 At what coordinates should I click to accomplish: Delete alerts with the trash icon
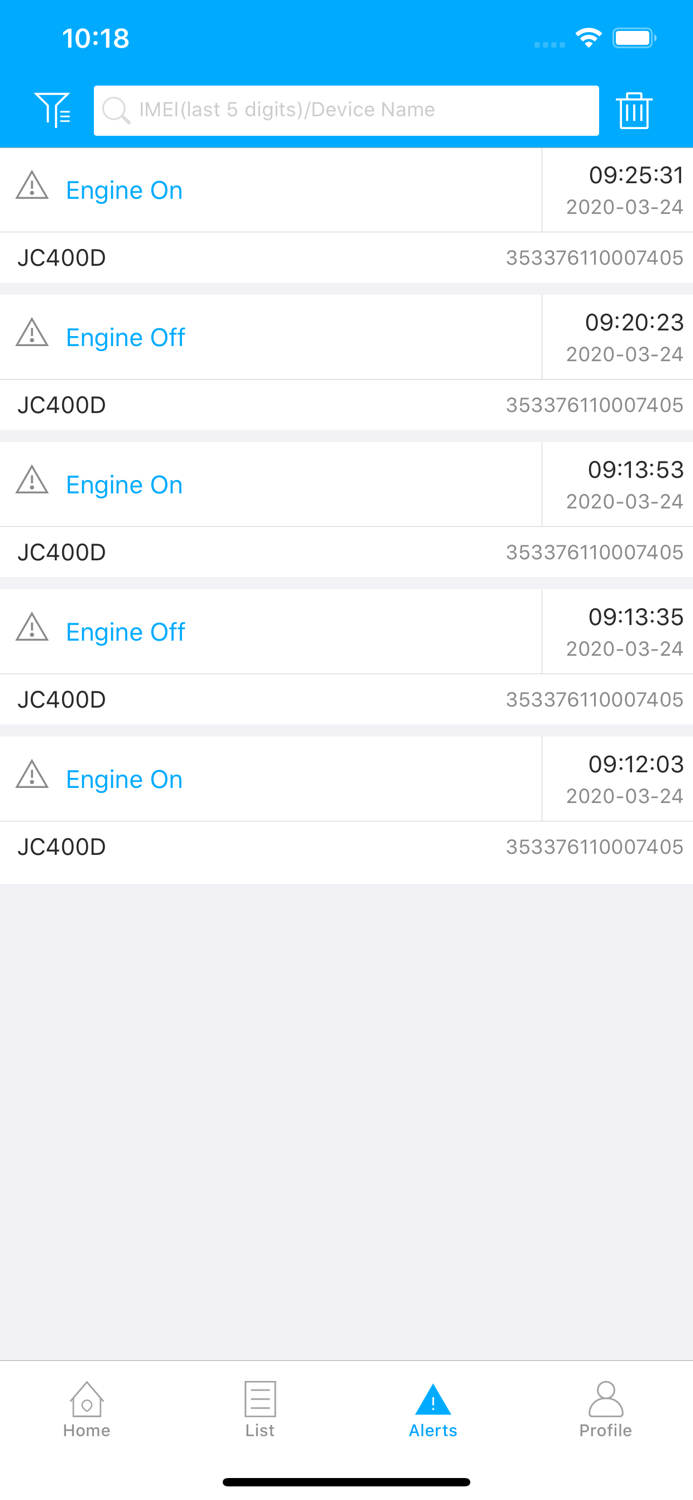point(634,110)
